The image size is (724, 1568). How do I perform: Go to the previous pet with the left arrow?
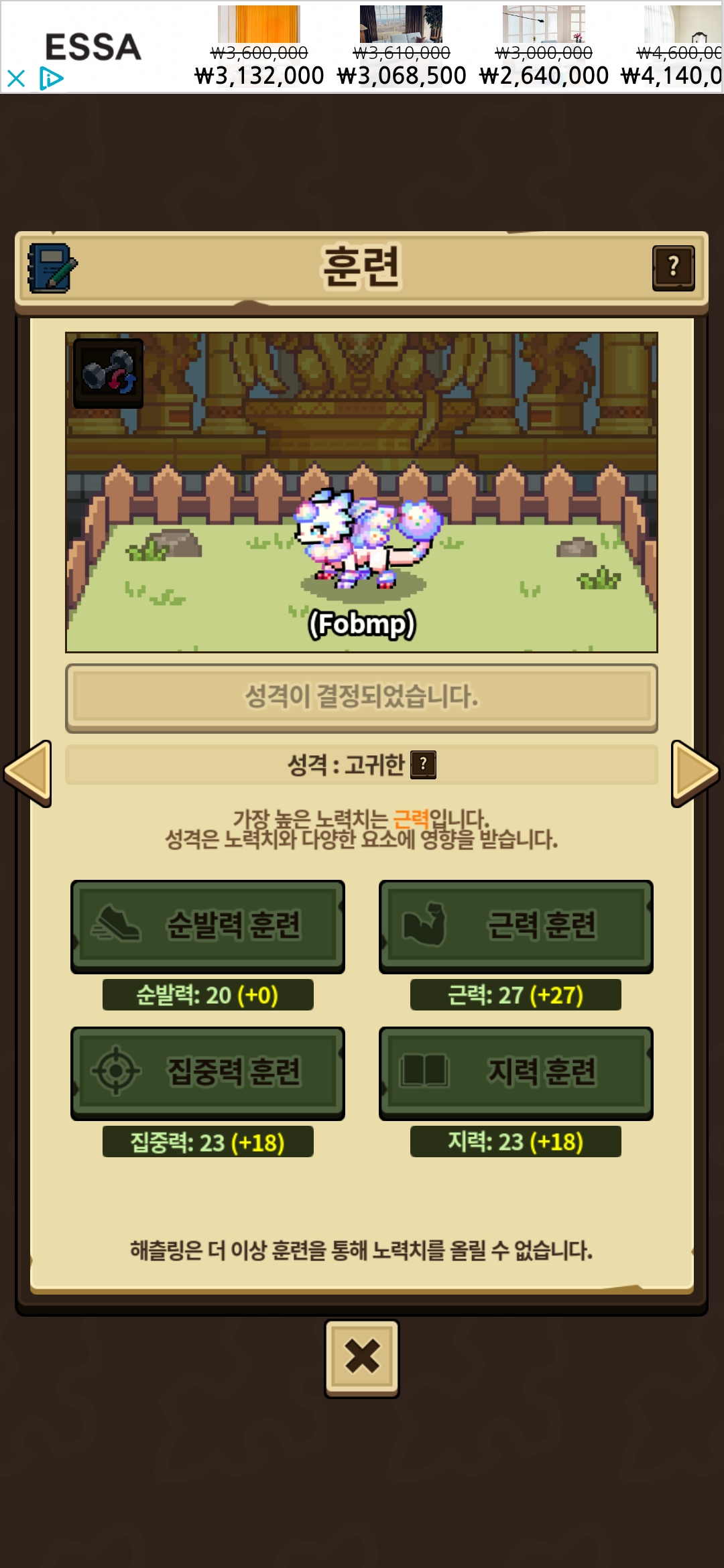(x=28, y=773)
